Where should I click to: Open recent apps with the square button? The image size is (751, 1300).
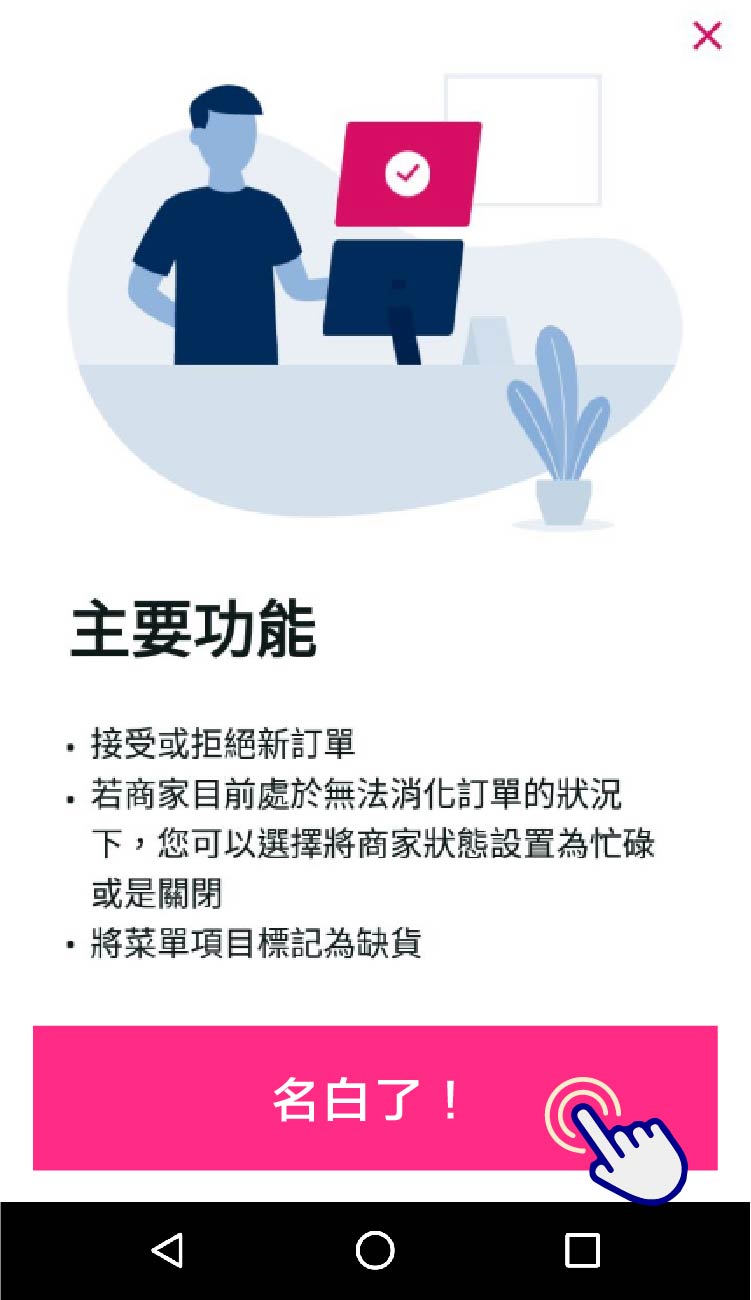[582, 1250]
